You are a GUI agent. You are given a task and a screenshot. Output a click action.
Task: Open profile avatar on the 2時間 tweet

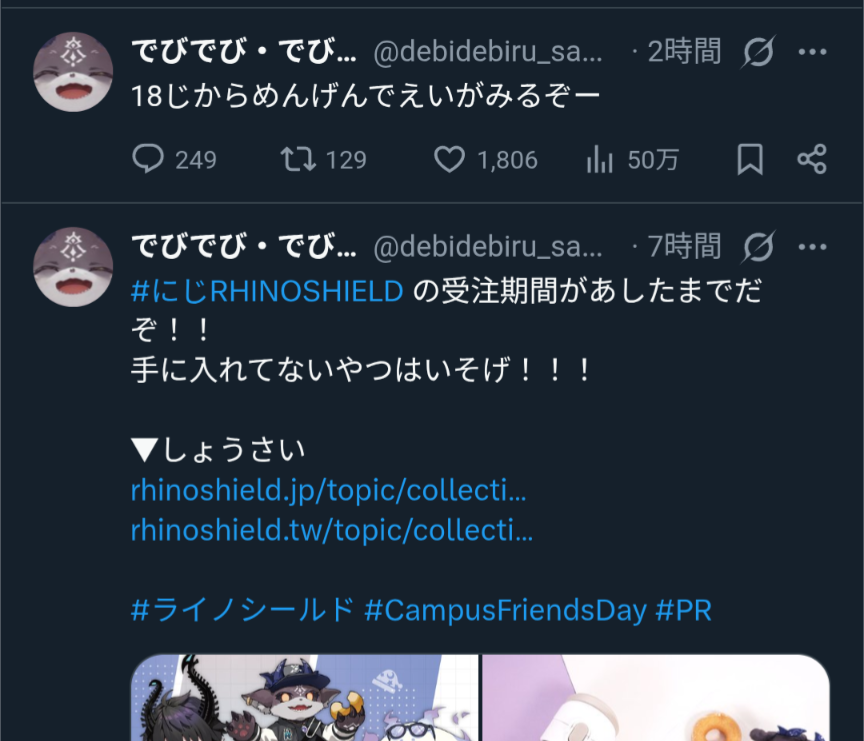pos(73,72)
